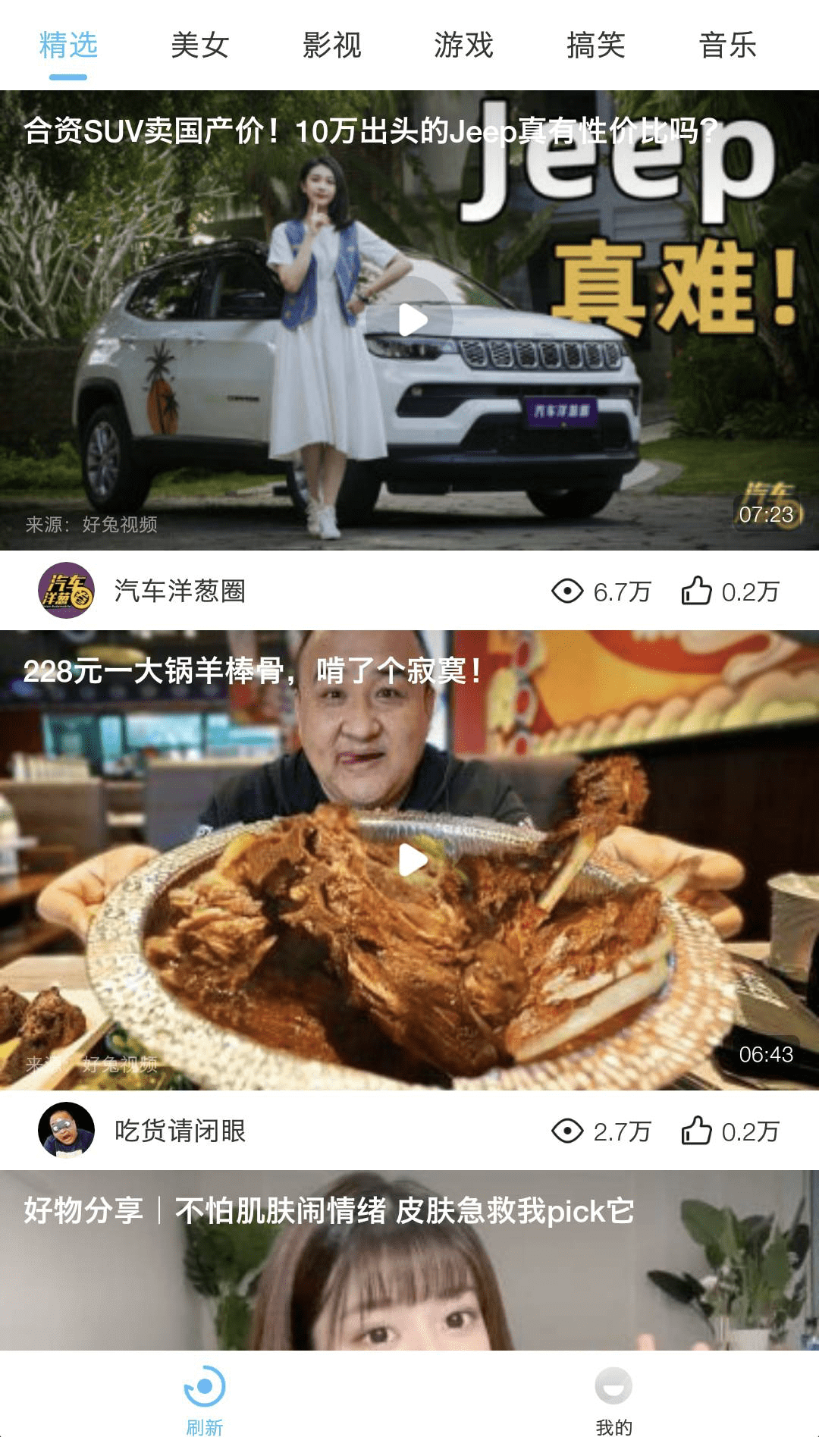Open the 游戏 category tab
This screenshot has height=1456, width=819.
tap(464, 45)
